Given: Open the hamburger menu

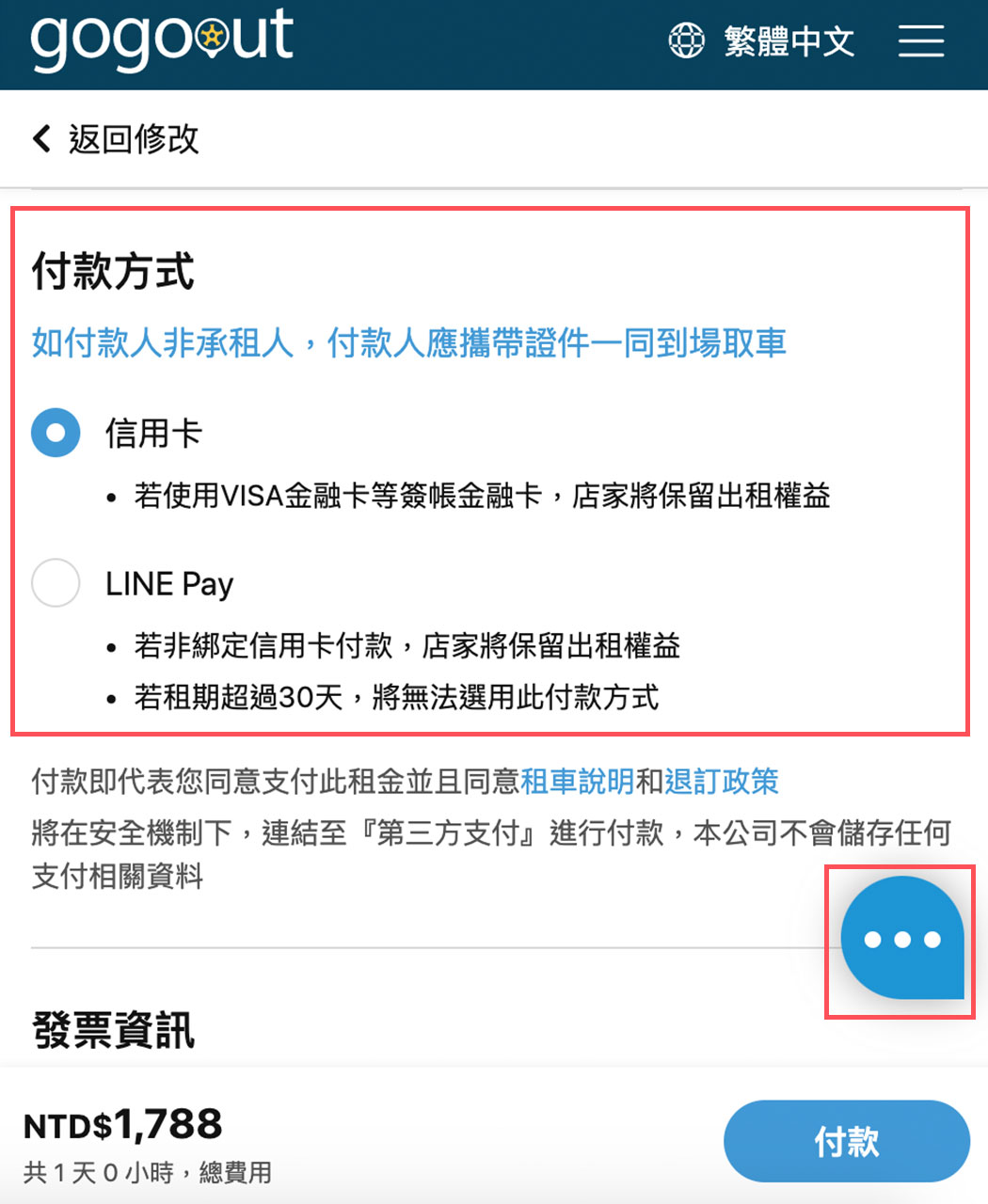Looking at the screenshot, I should click(920, 41).
